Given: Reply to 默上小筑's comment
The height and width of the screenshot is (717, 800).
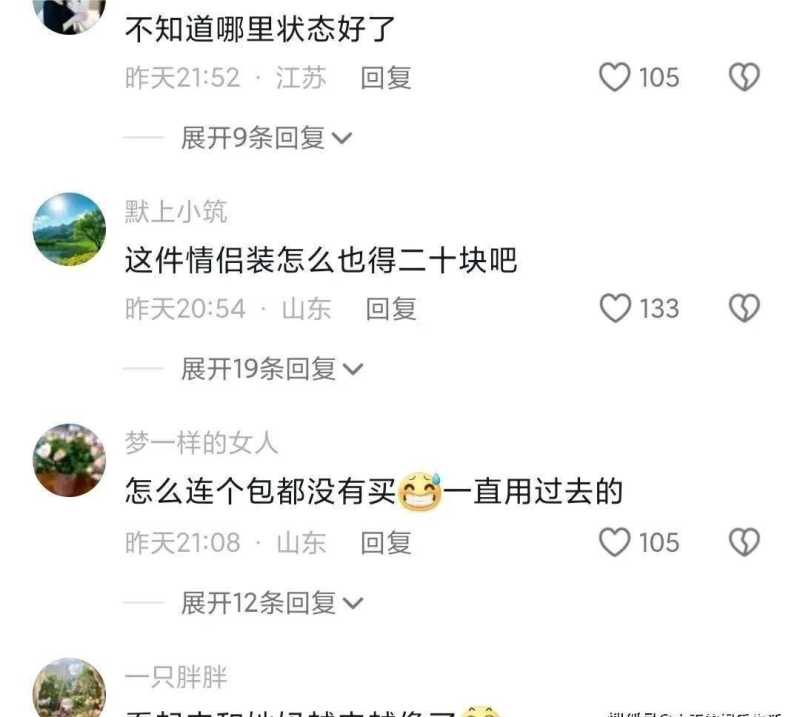Looking at the screenshot, I should (x=391, y=309).
